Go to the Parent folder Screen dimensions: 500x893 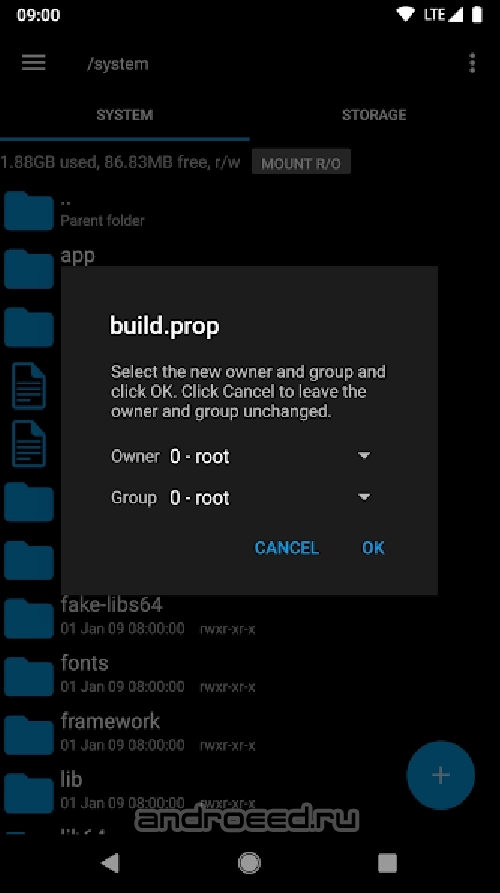(x=249, y=211)
